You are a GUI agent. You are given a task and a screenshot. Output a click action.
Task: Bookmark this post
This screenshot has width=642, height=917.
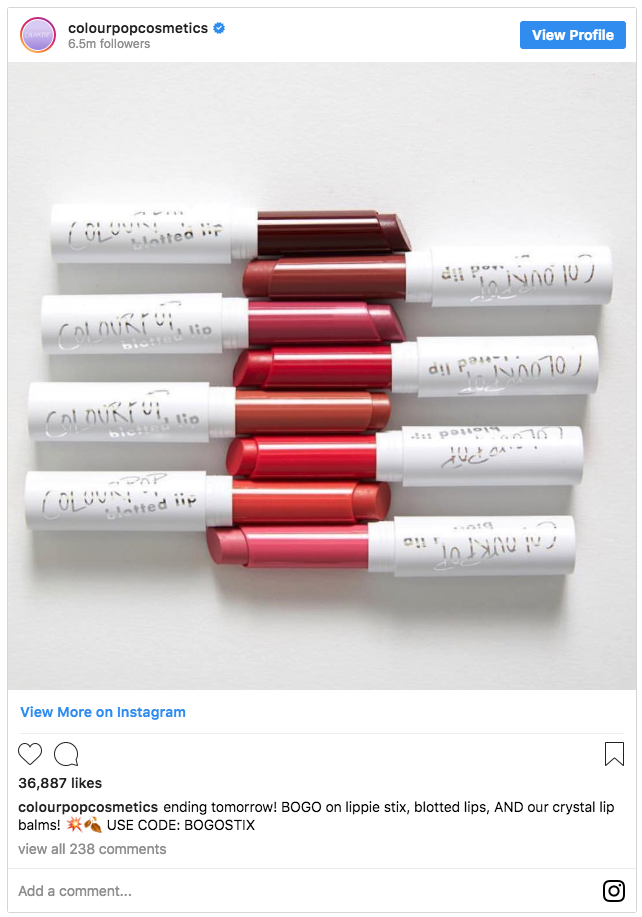point(614,754)
